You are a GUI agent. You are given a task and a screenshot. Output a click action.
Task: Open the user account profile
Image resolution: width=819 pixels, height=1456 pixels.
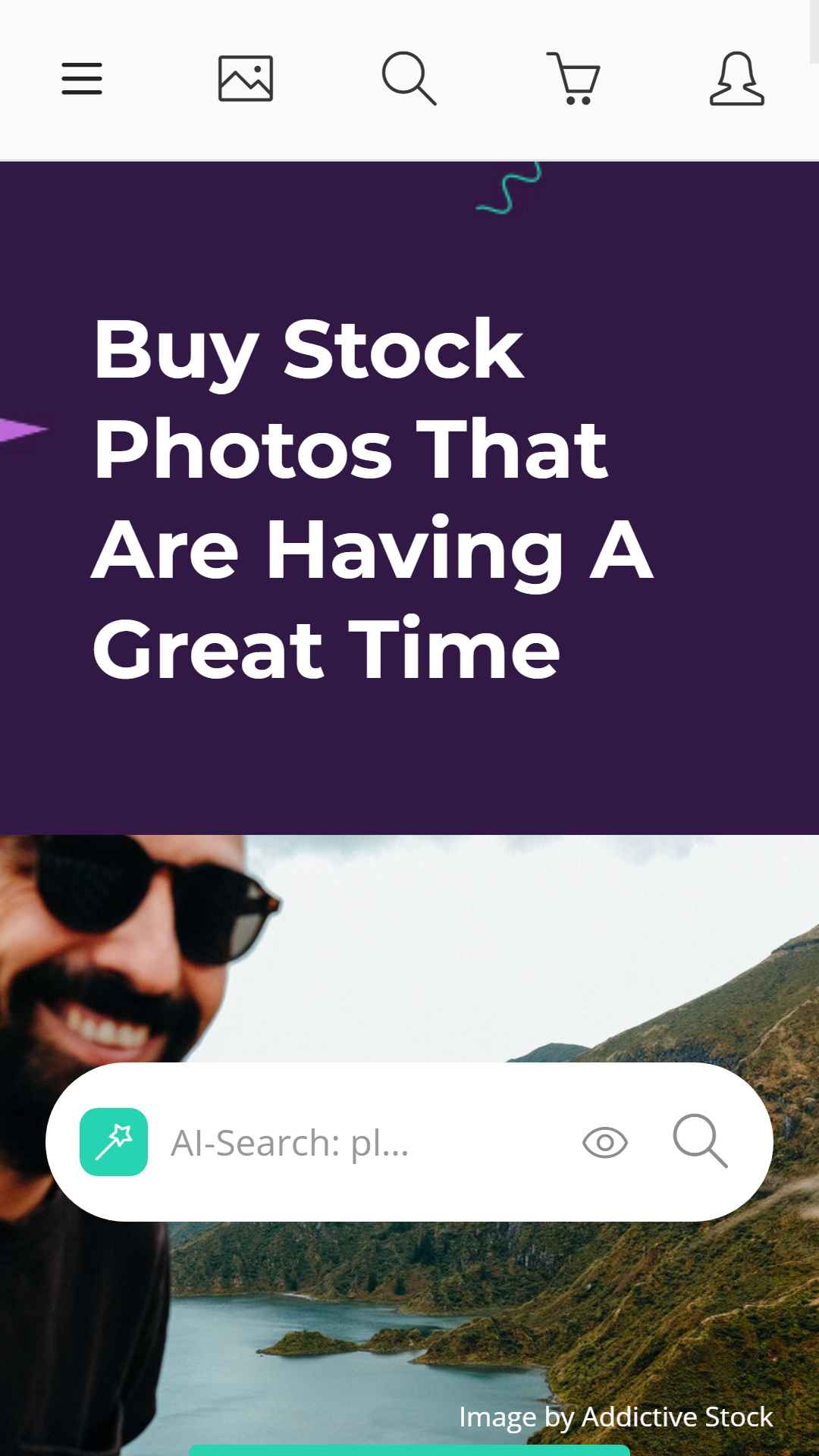(x=737, y=79)
